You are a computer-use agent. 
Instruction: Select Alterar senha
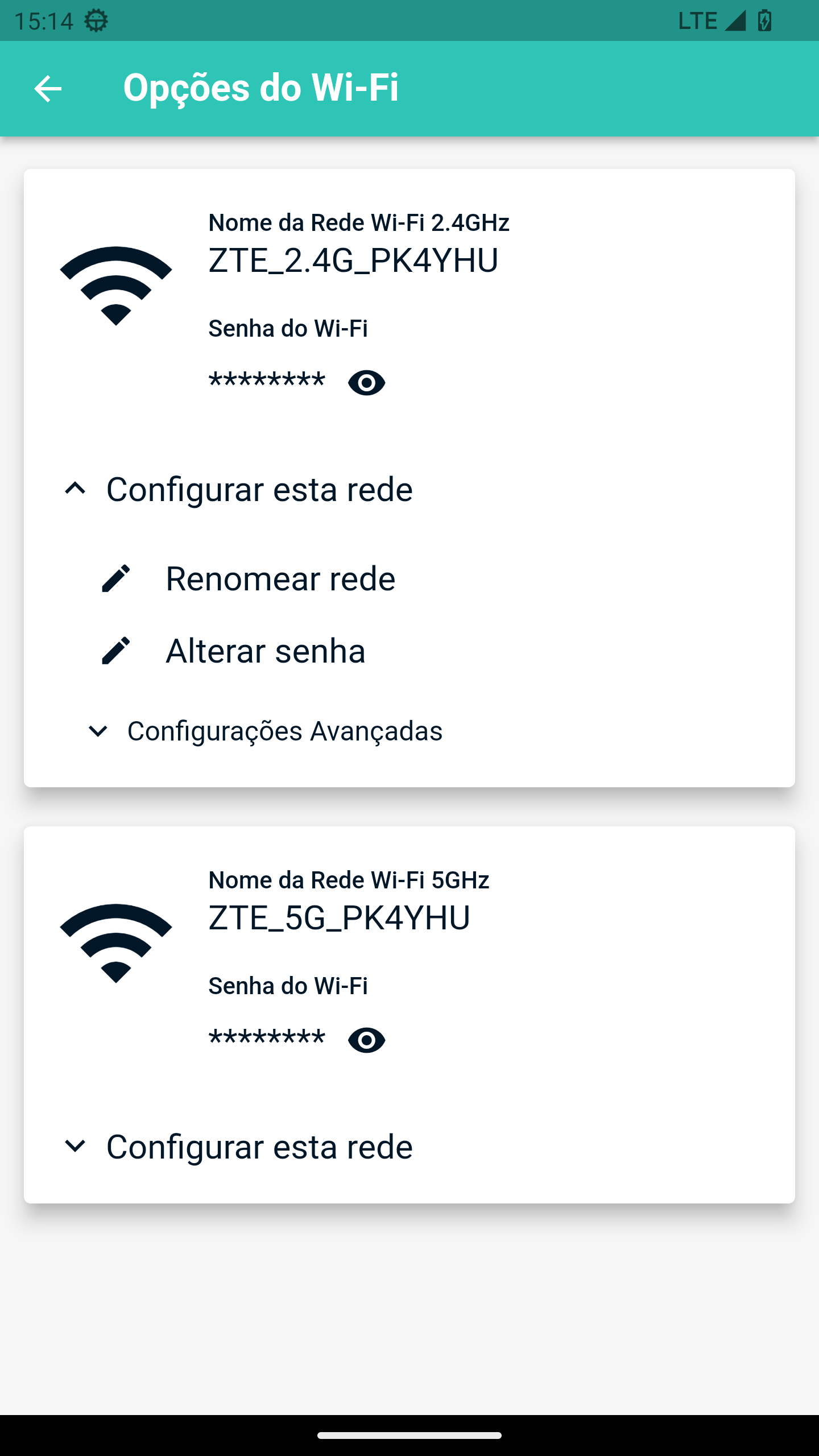coord(233,651)
